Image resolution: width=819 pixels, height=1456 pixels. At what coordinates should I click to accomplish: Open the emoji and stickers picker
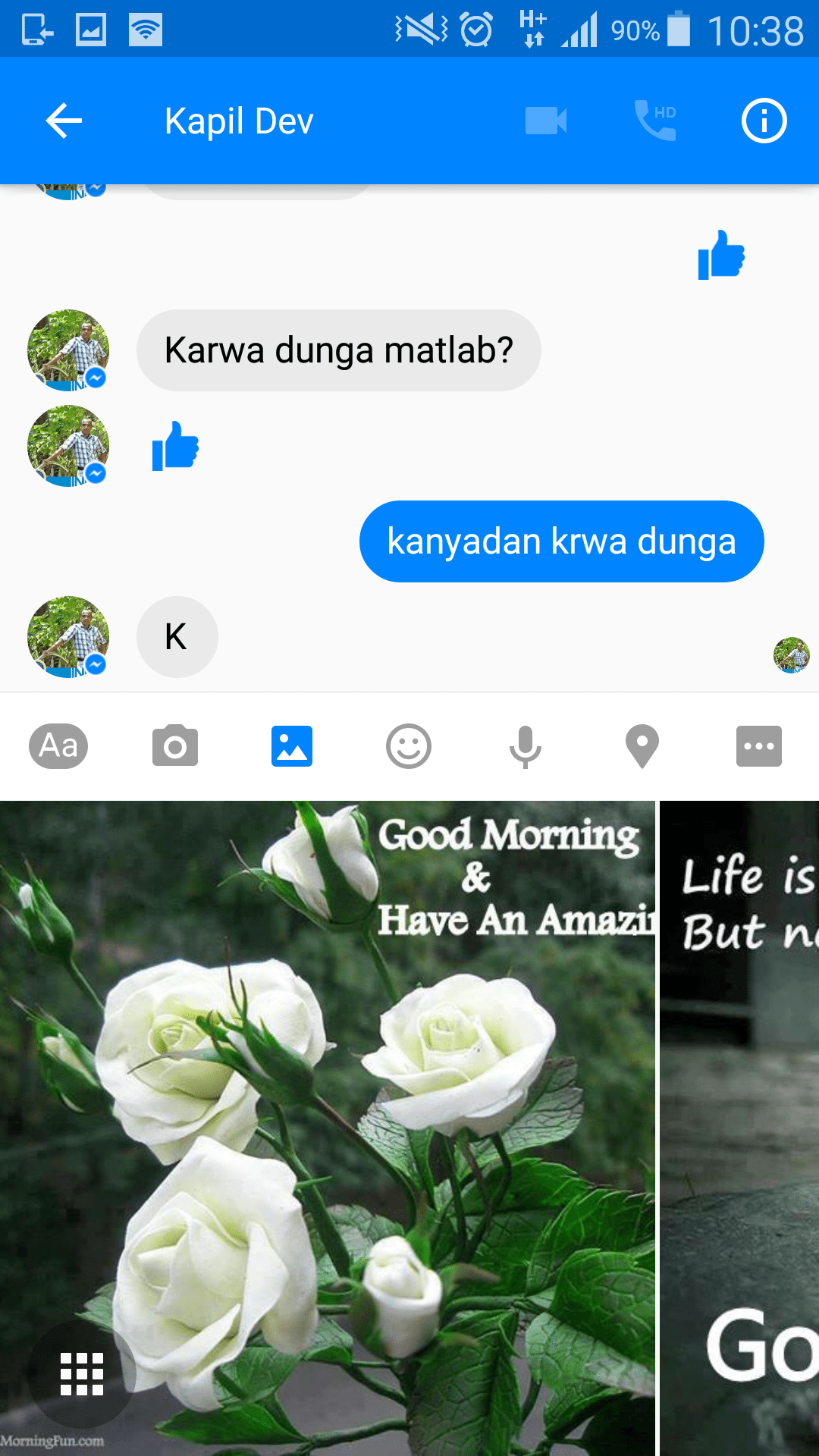click(x=409, y=746)
